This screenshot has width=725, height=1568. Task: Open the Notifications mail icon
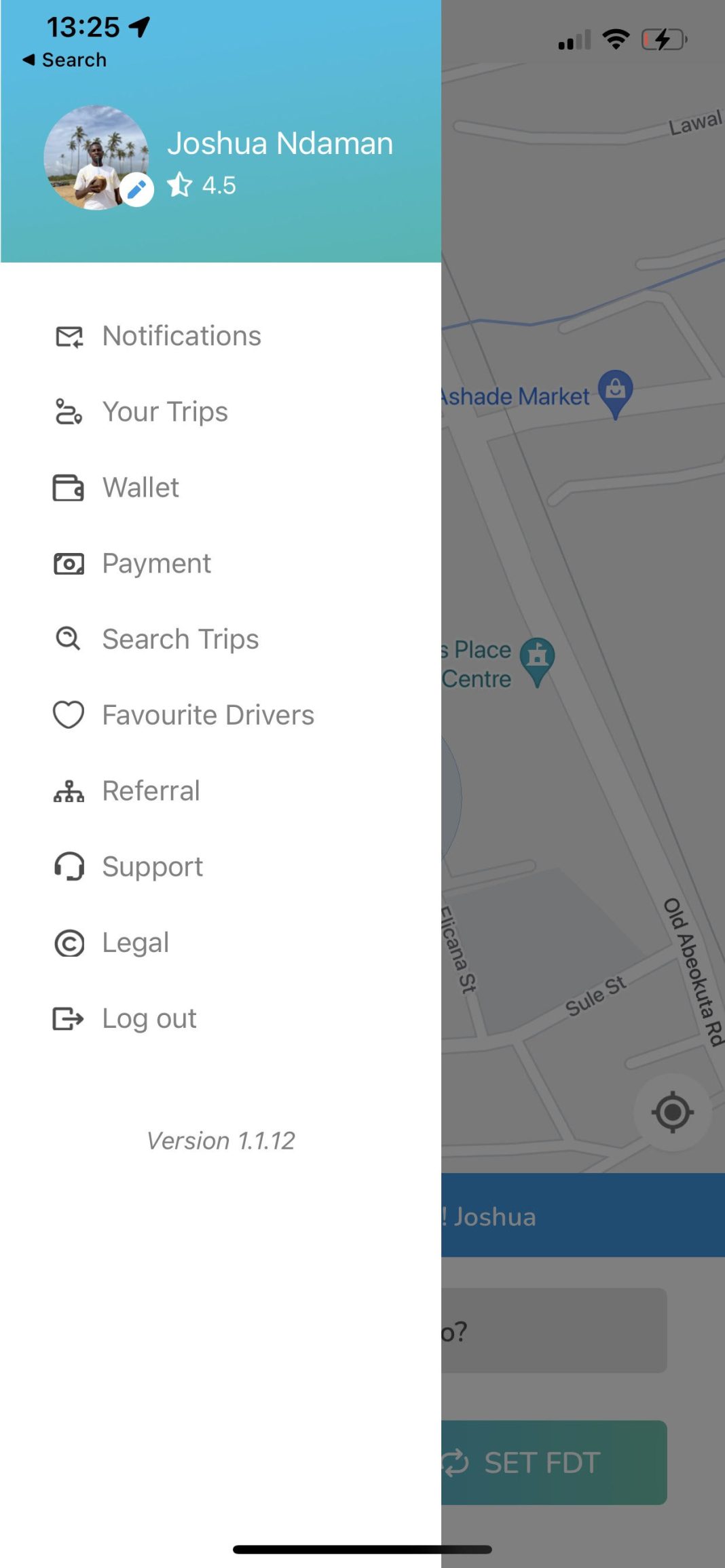(x=68, y=336)
